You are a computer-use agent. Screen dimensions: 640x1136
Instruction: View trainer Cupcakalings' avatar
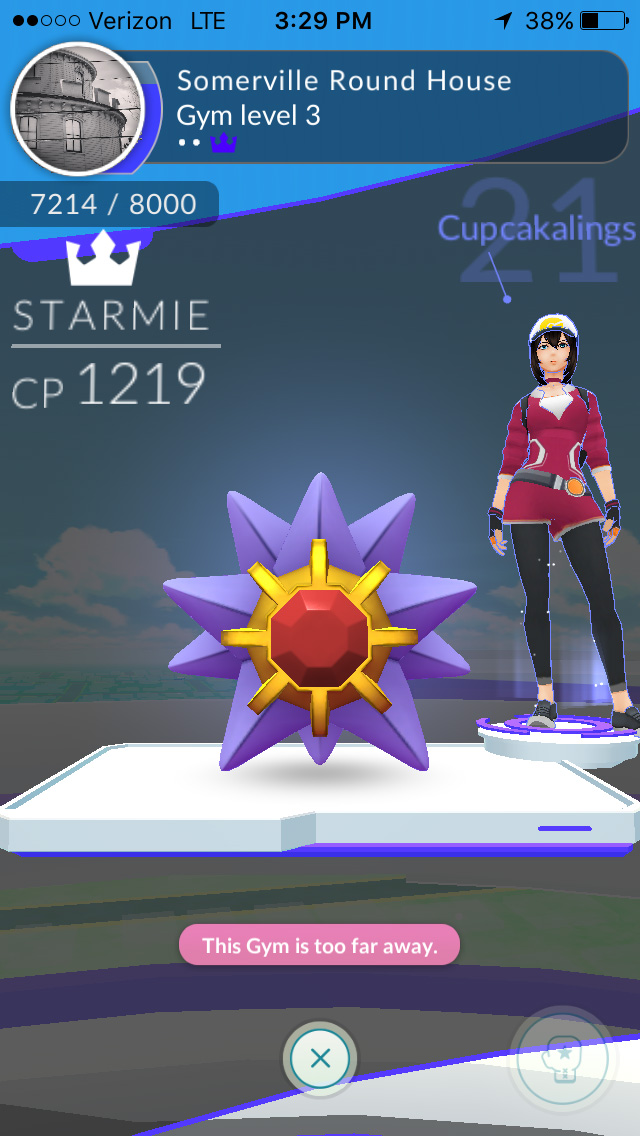click(x=553, y=520)
